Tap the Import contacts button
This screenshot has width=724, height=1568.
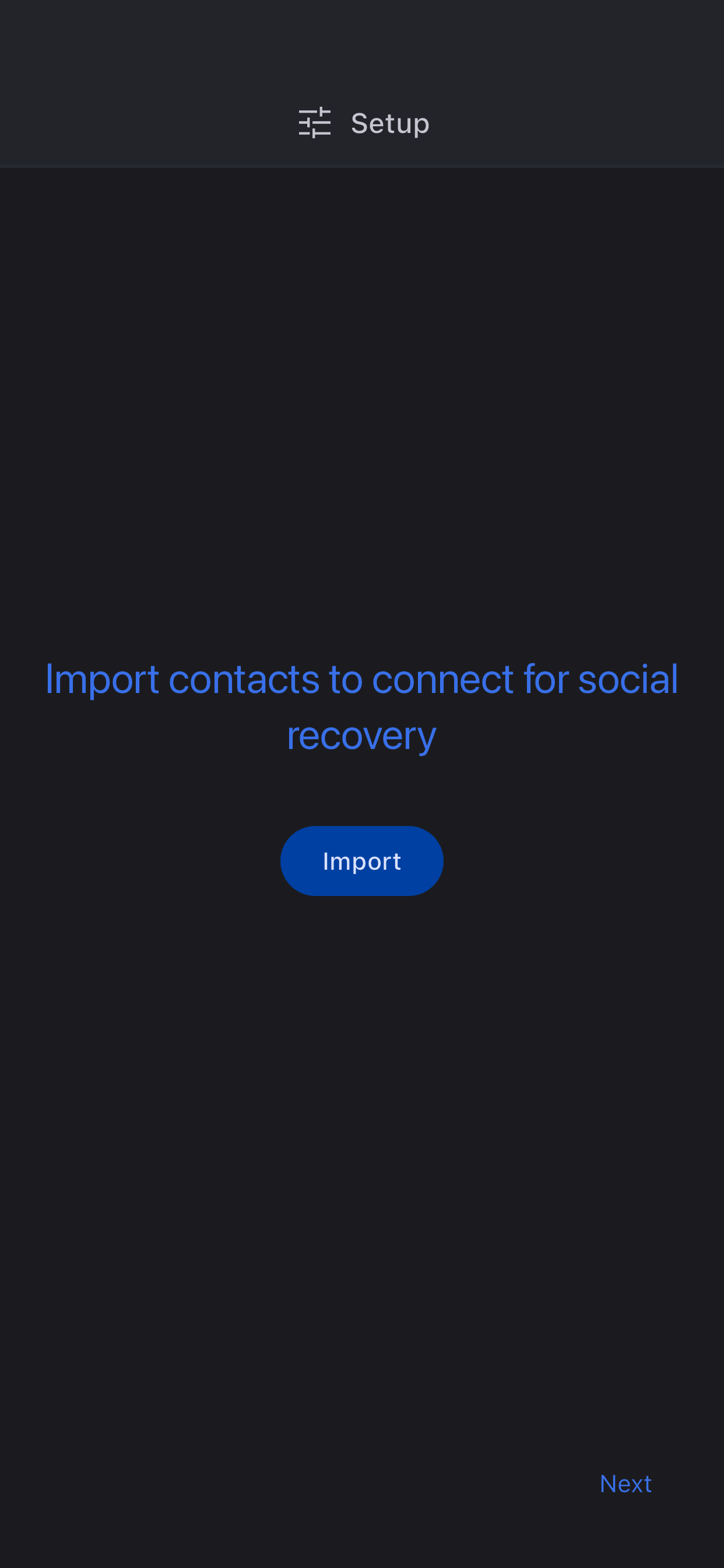coord(361,860)
